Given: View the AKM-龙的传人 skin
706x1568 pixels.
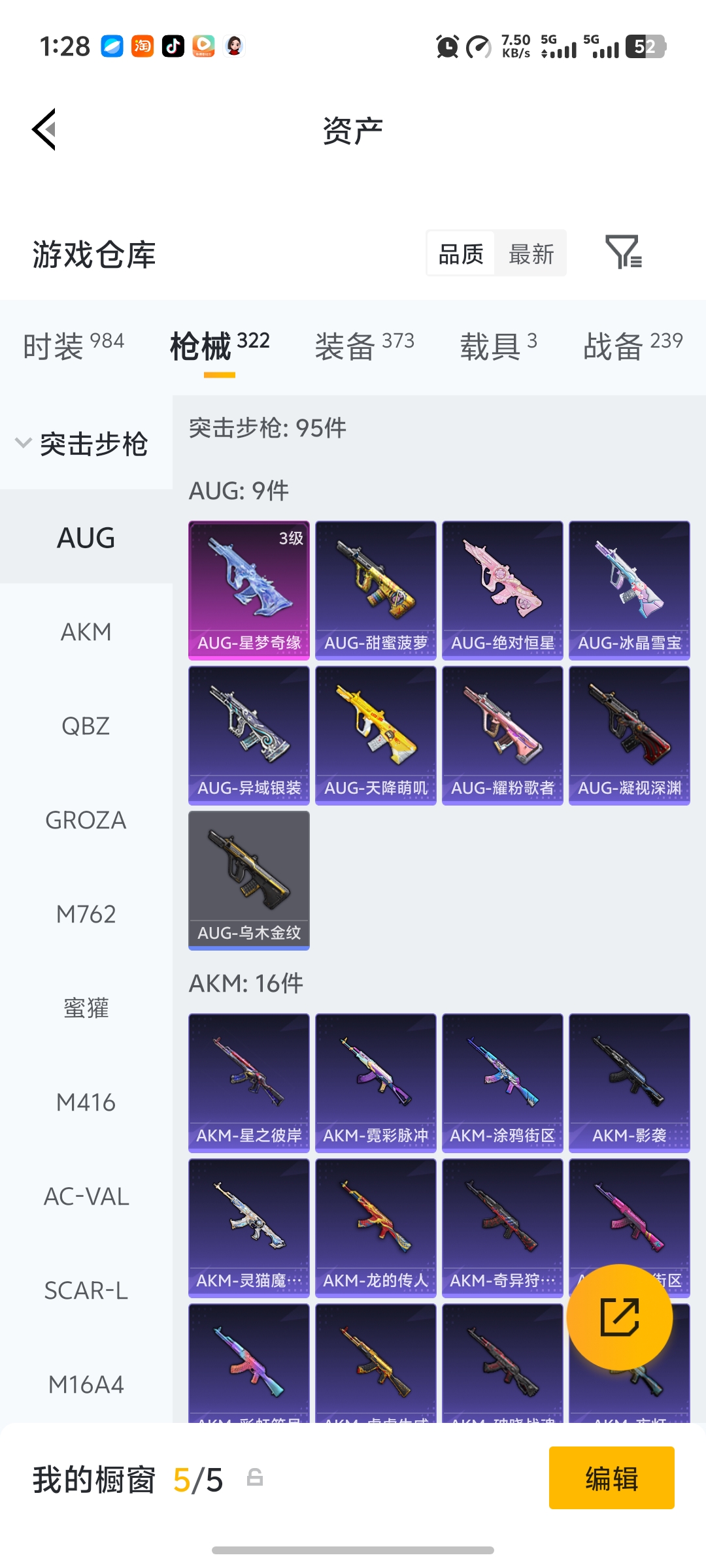Looking at the screenshot, I should point(376,1228).
